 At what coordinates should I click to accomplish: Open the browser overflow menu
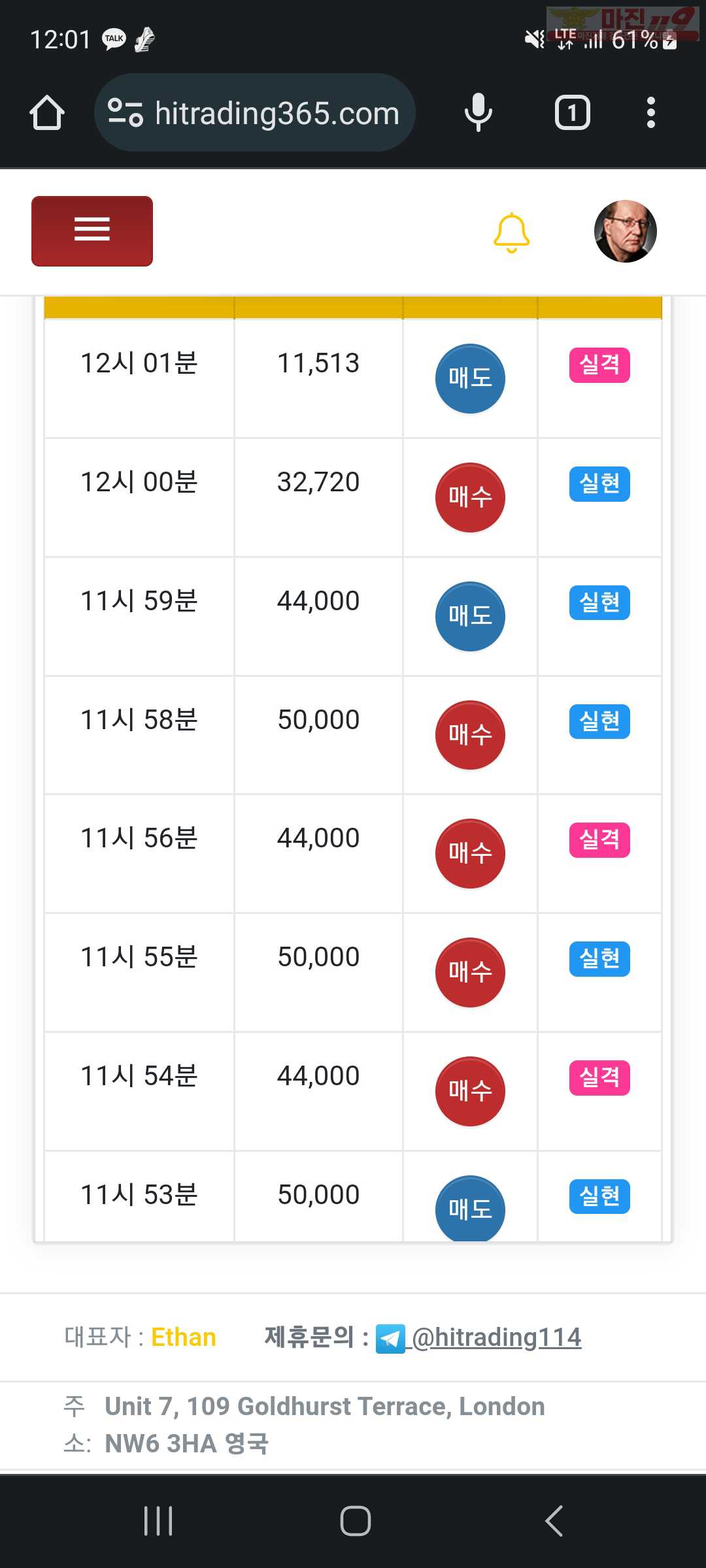pyautogui.click(x=650, y=113)
